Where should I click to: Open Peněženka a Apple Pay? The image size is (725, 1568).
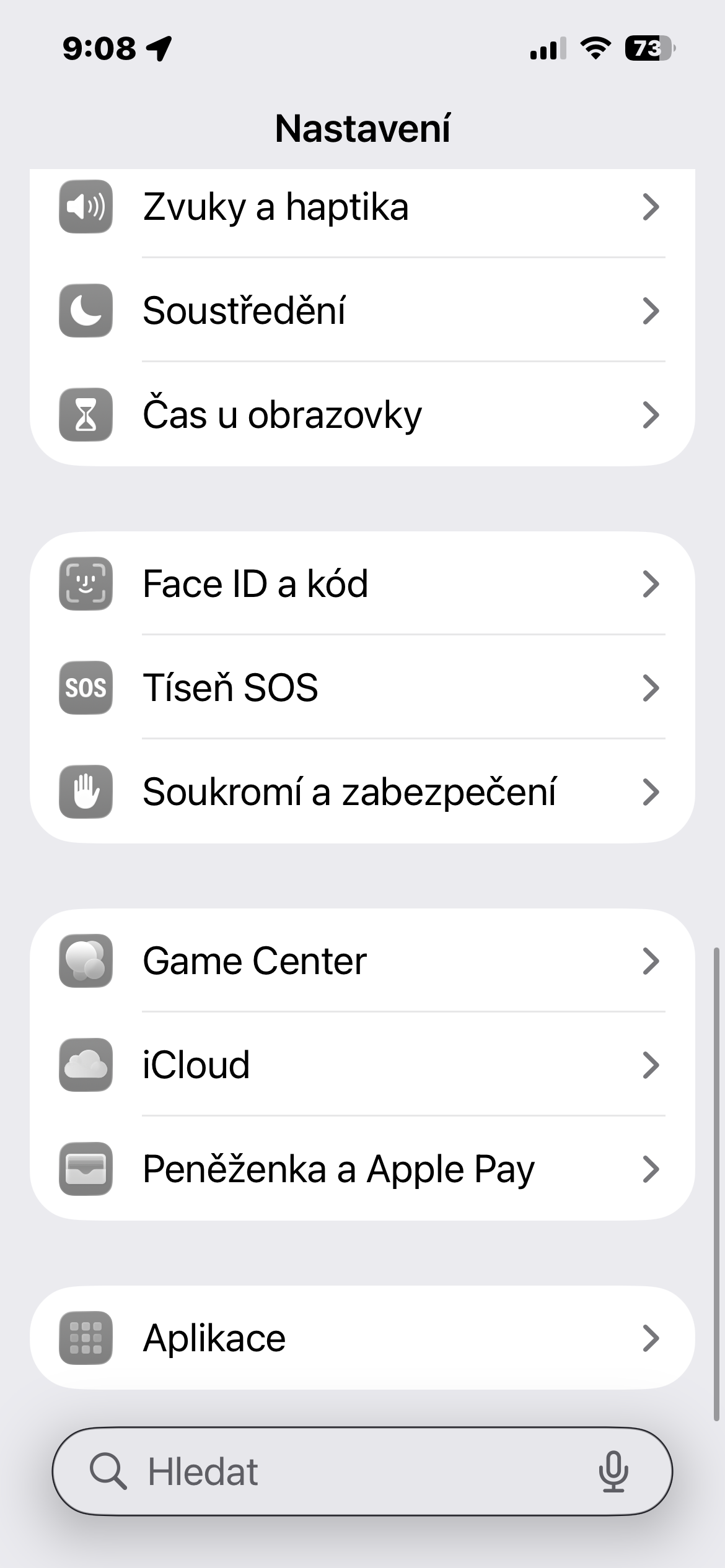click(362, 1169)
